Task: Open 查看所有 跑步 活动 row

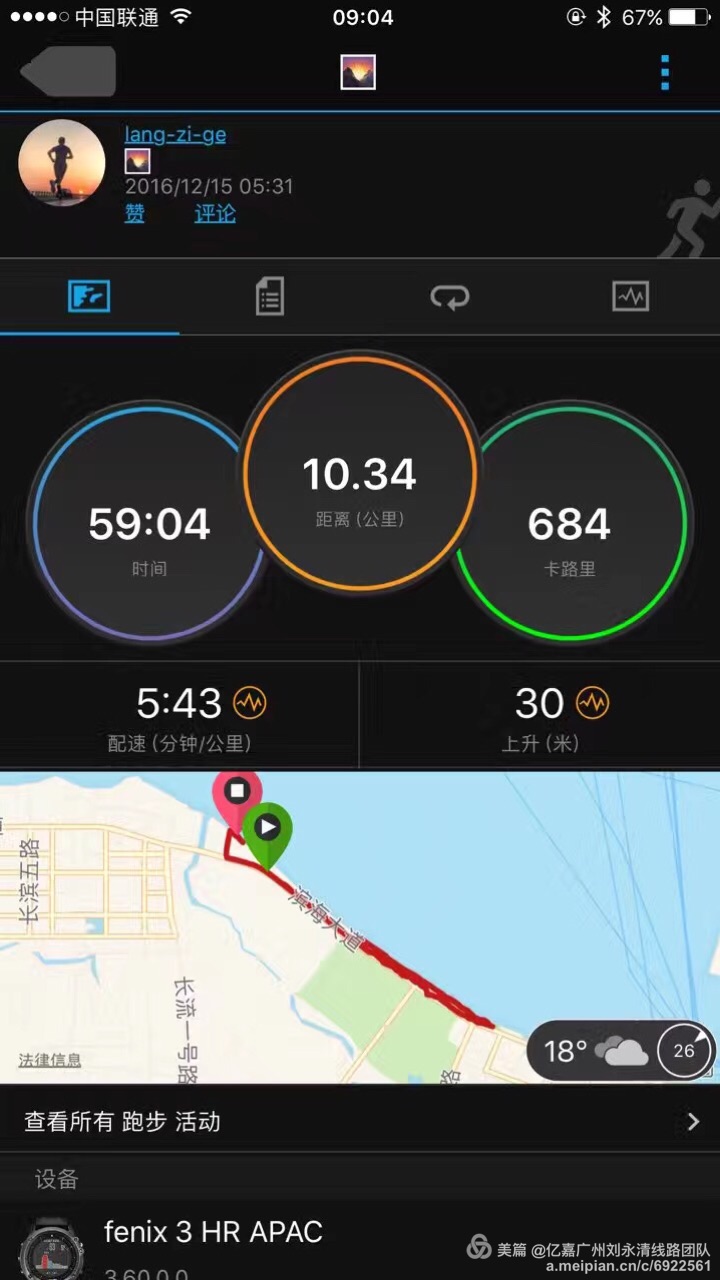Action: point(360,1121)
